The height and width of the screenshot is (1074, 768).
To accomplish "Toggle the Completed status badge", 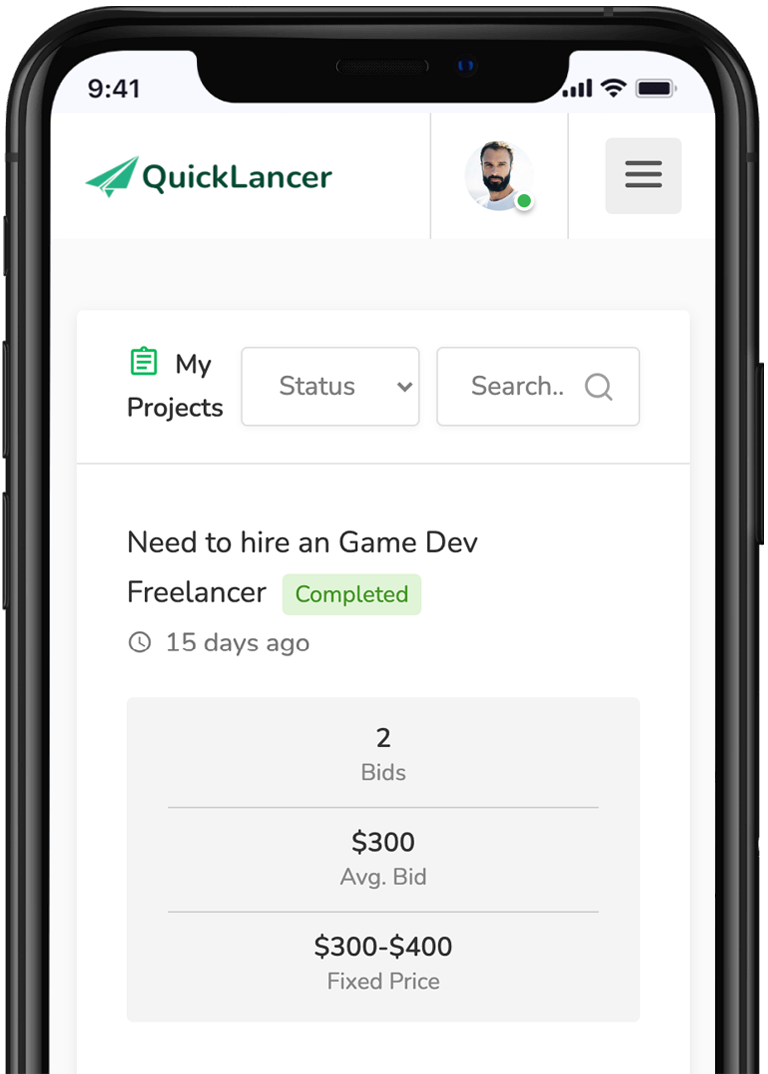I will click(351, 594).
